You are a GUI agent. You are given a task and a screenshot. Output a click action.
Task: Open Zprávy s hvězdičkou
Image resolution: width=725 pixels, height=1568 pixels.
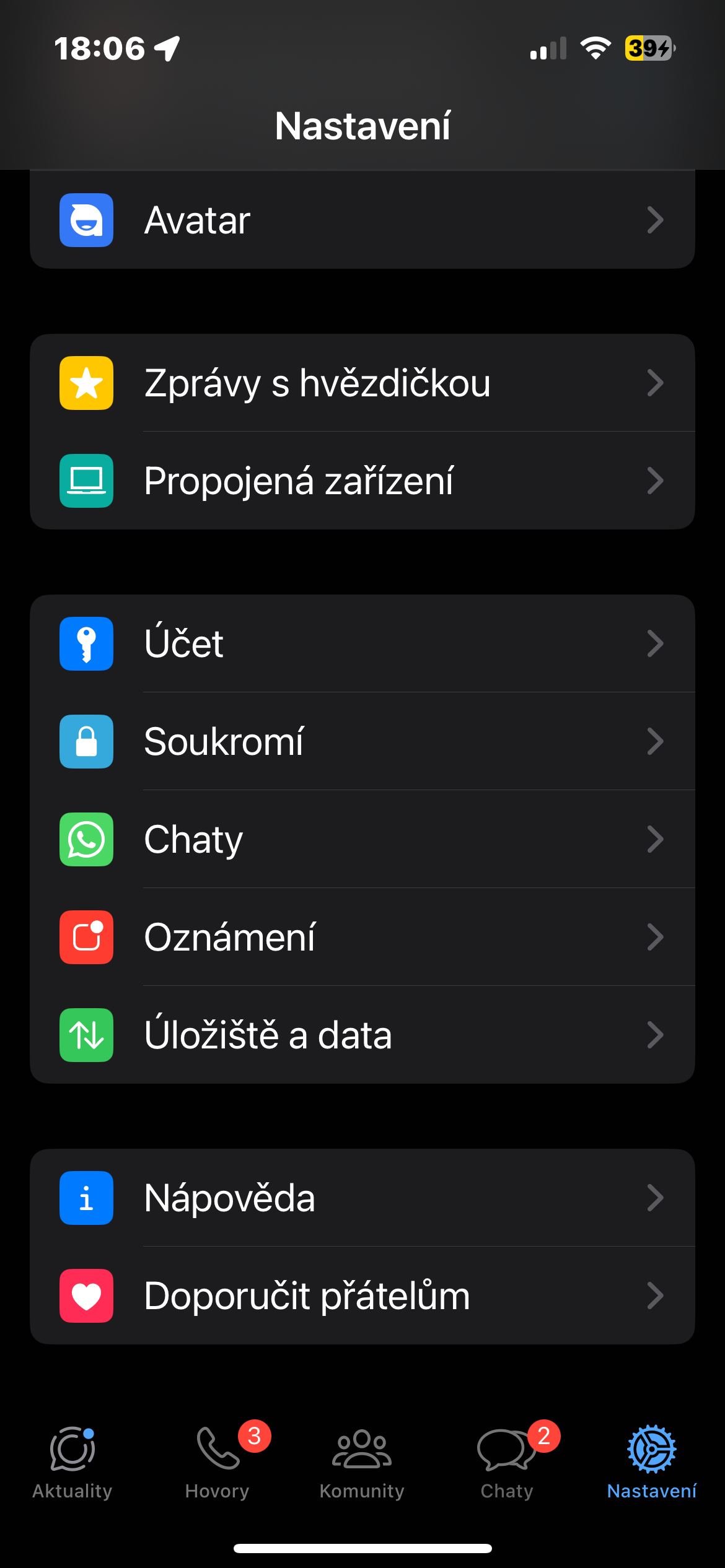(x=362, y=383)
